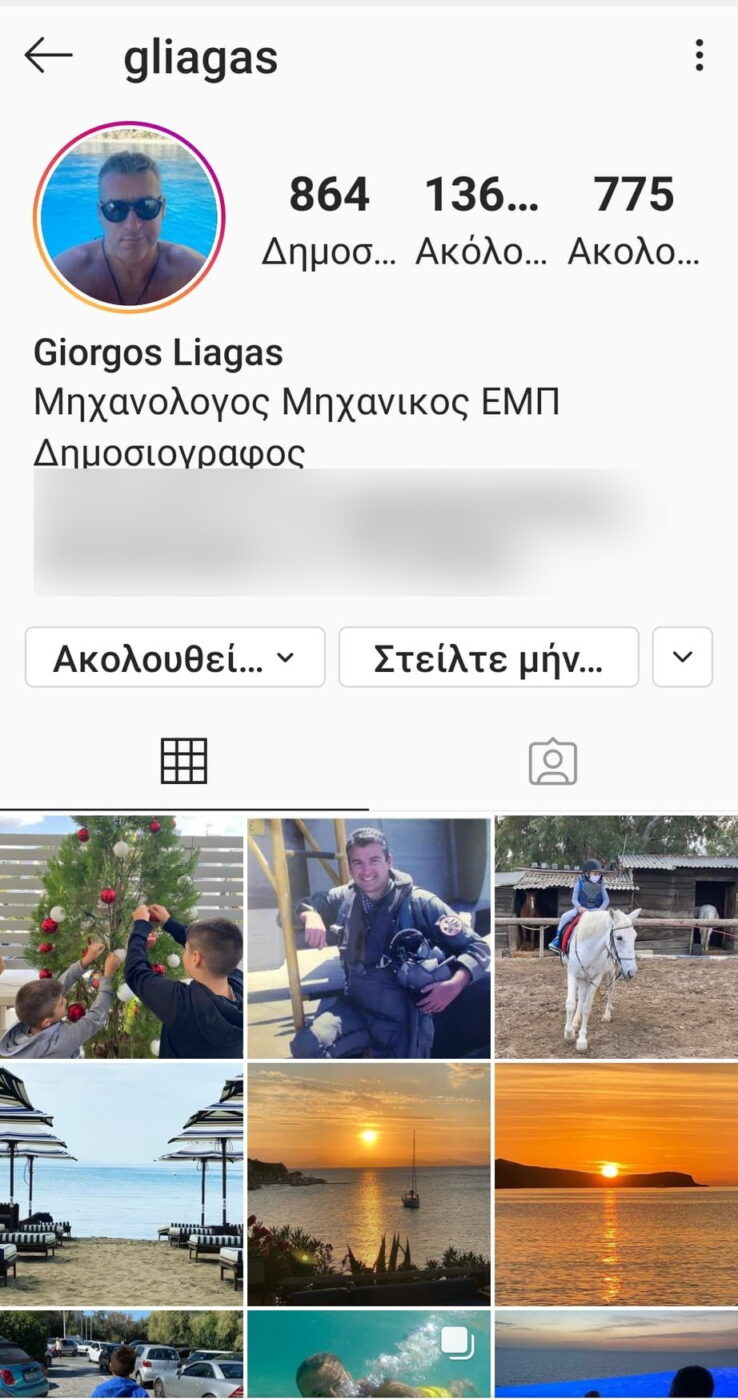Switch to the grid posts tab
738x1400 pixels.
[184, 762]
